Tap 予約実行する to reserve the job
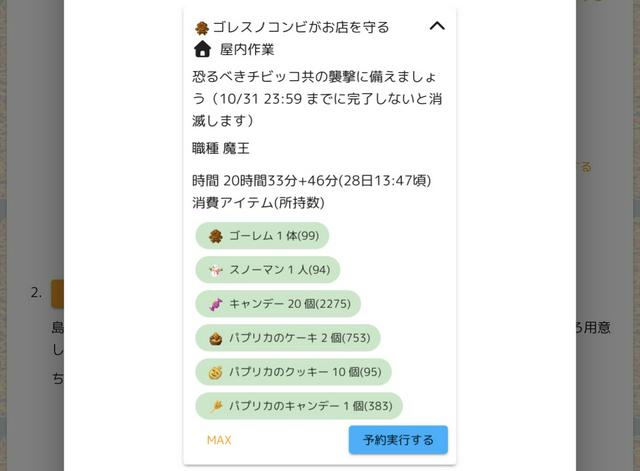The height and width of the screenshot is (471, 640). pos(398,440)
